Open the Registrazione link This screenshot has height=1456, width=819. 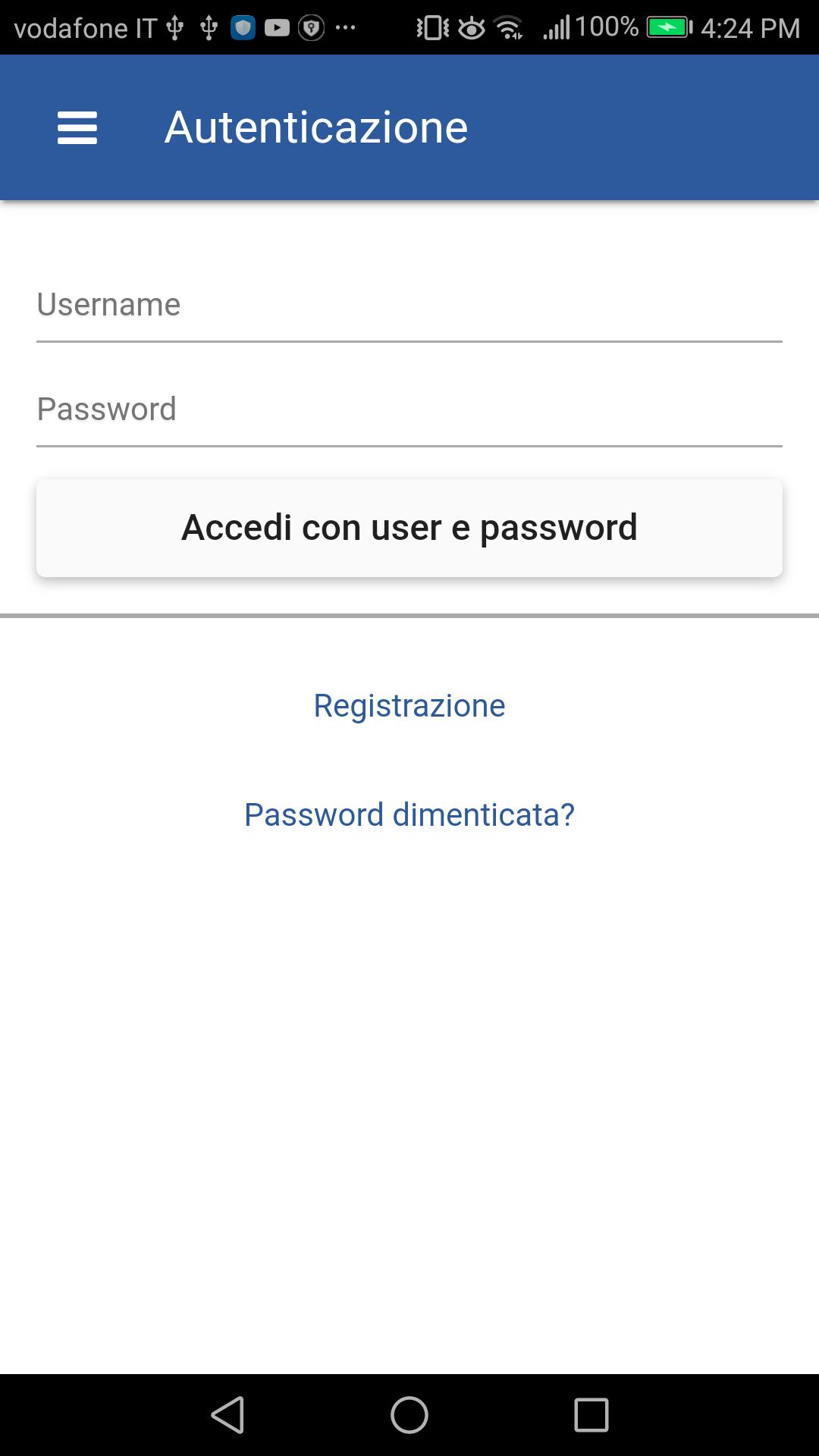click(409, 706)
